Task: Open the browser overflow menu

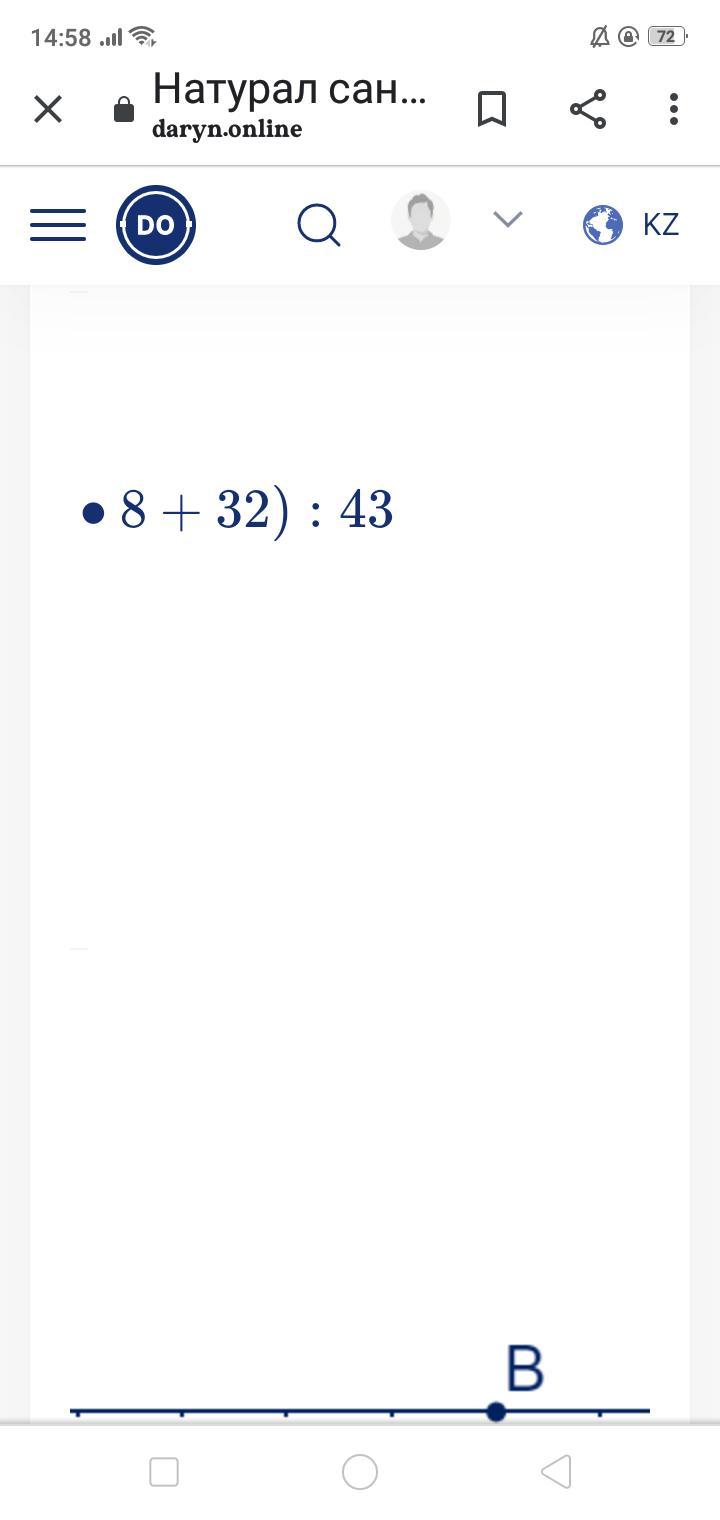Action: [674, 109]
